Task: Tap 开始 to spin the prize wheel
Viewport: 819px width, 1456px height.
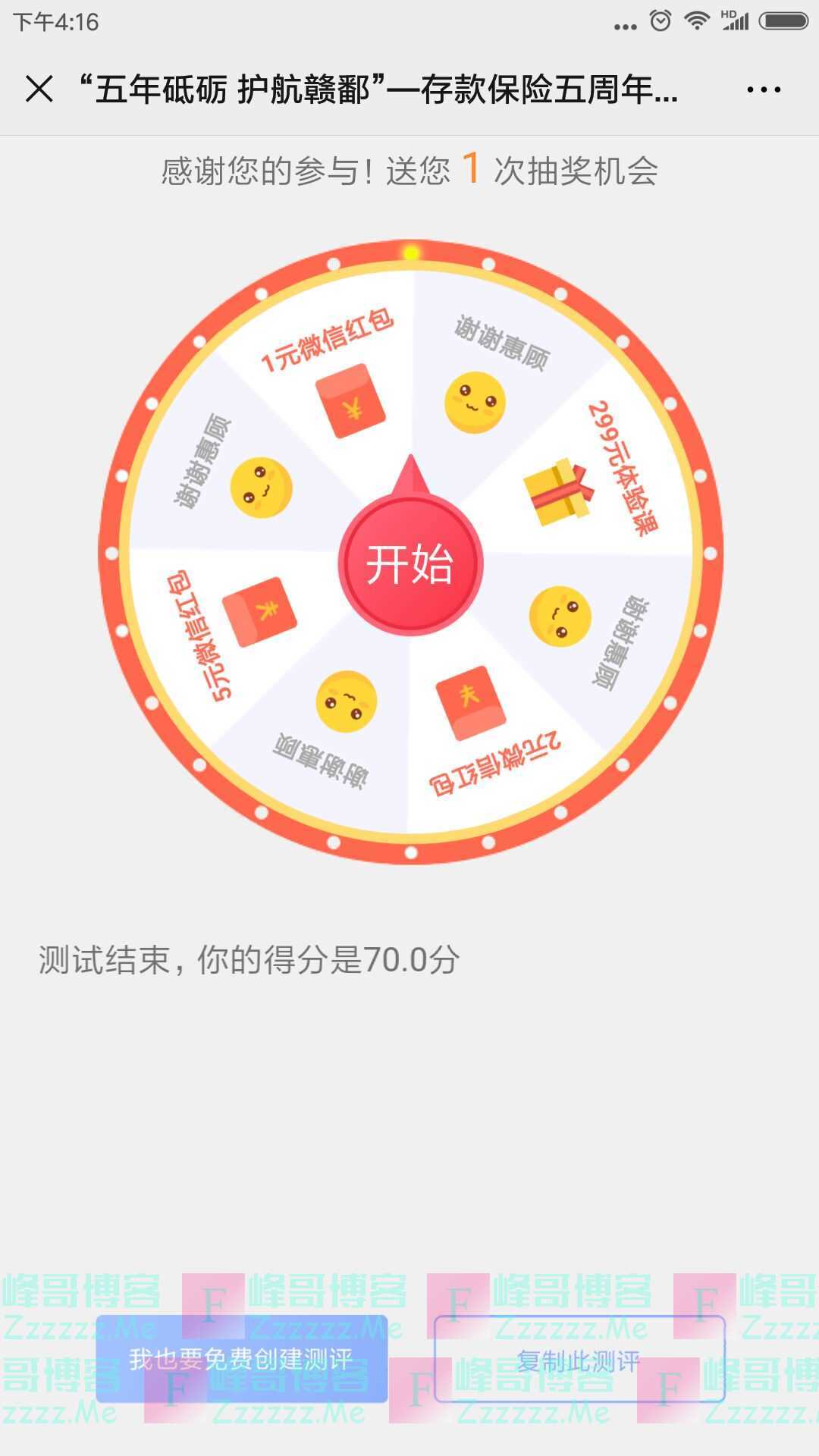Action: [410, 564]
